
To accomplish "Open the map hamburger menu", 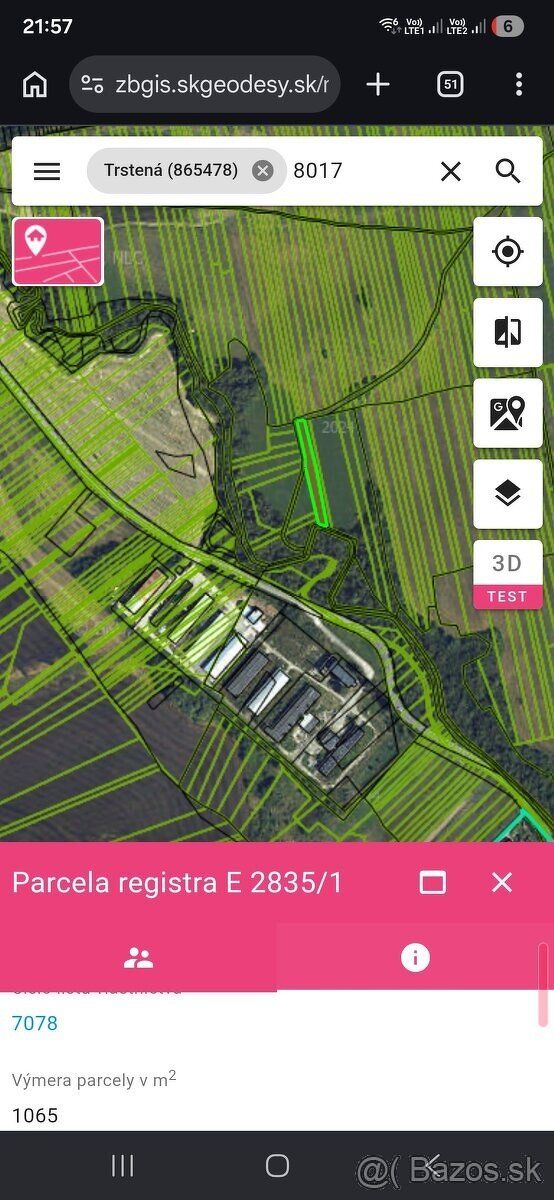I will tap(47, 171).
